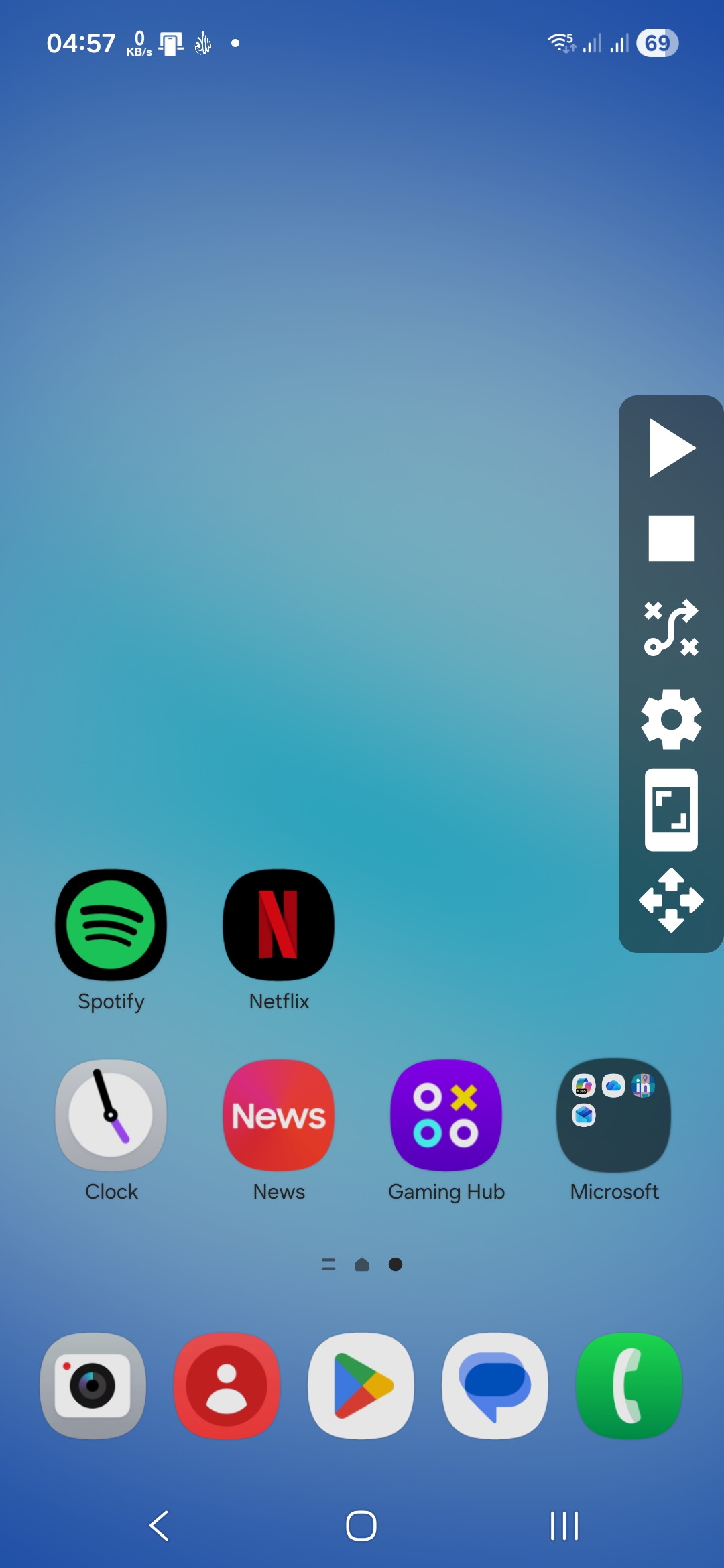Image resolution: width=724 pixels, height=1568 pixels.
Task: Tap the screen resize icon on floating panel
Action: (671, 809)
